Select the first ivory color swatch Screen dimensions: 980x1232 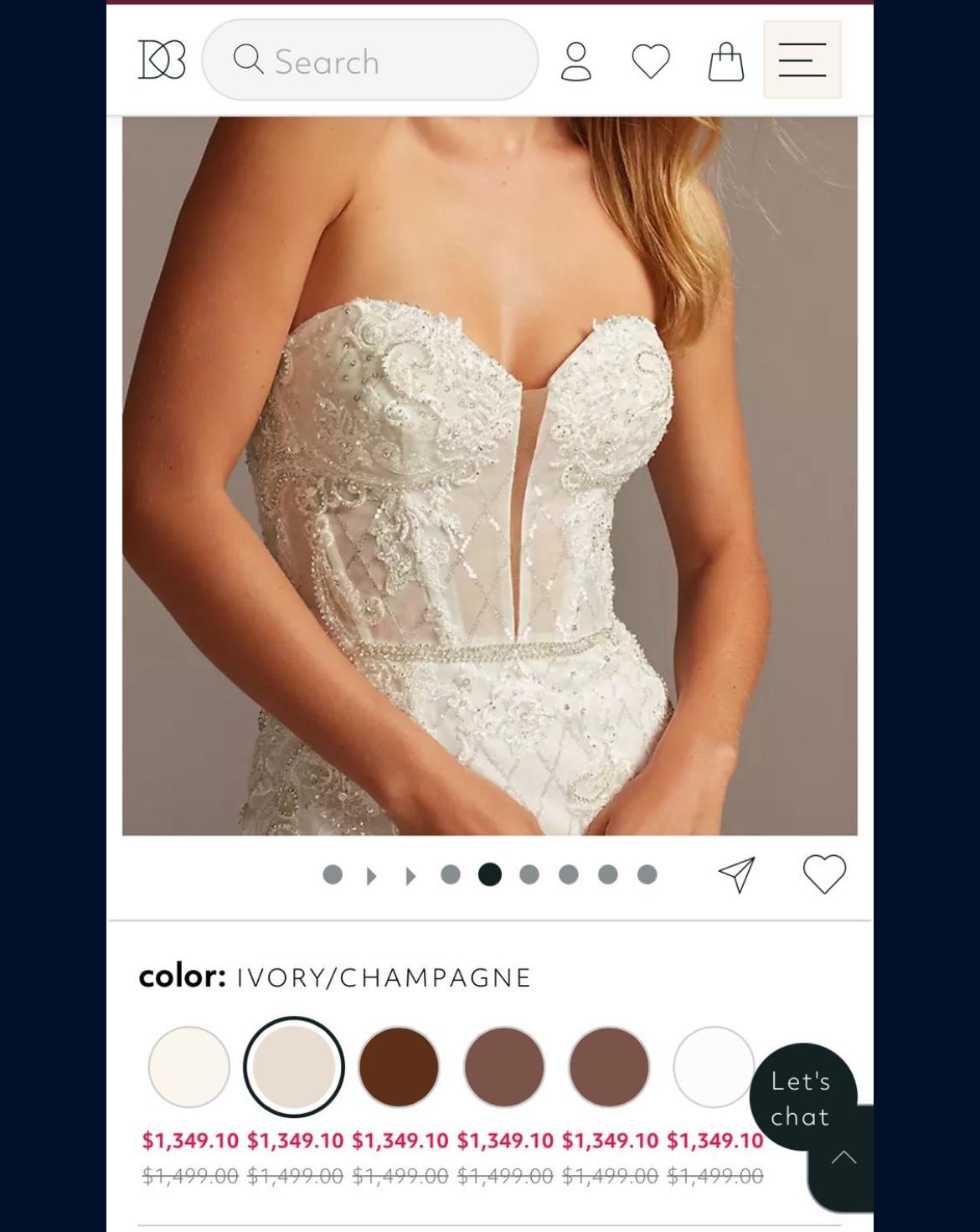[189, 1067]
